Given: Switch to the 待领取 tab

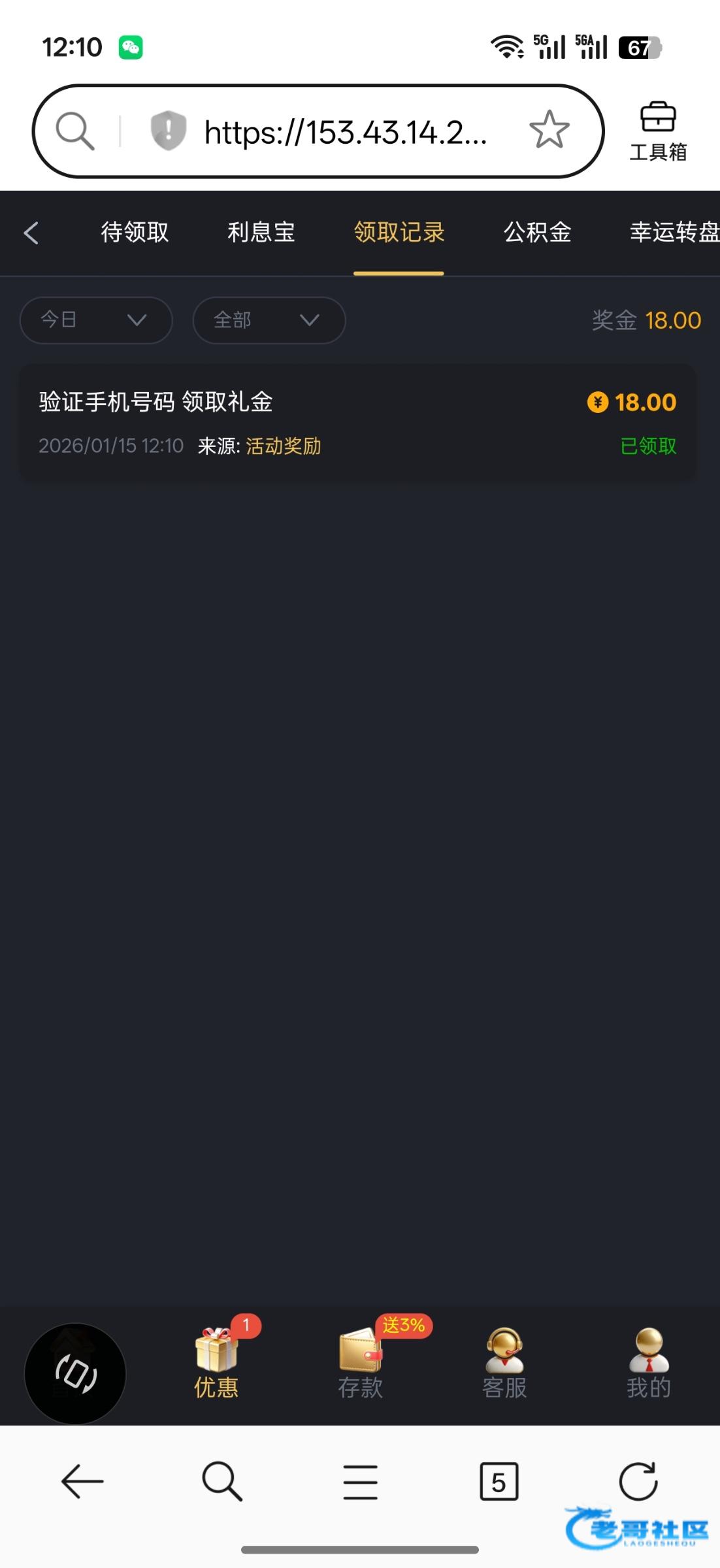Looking at the screenshot, I should point(135,233).
